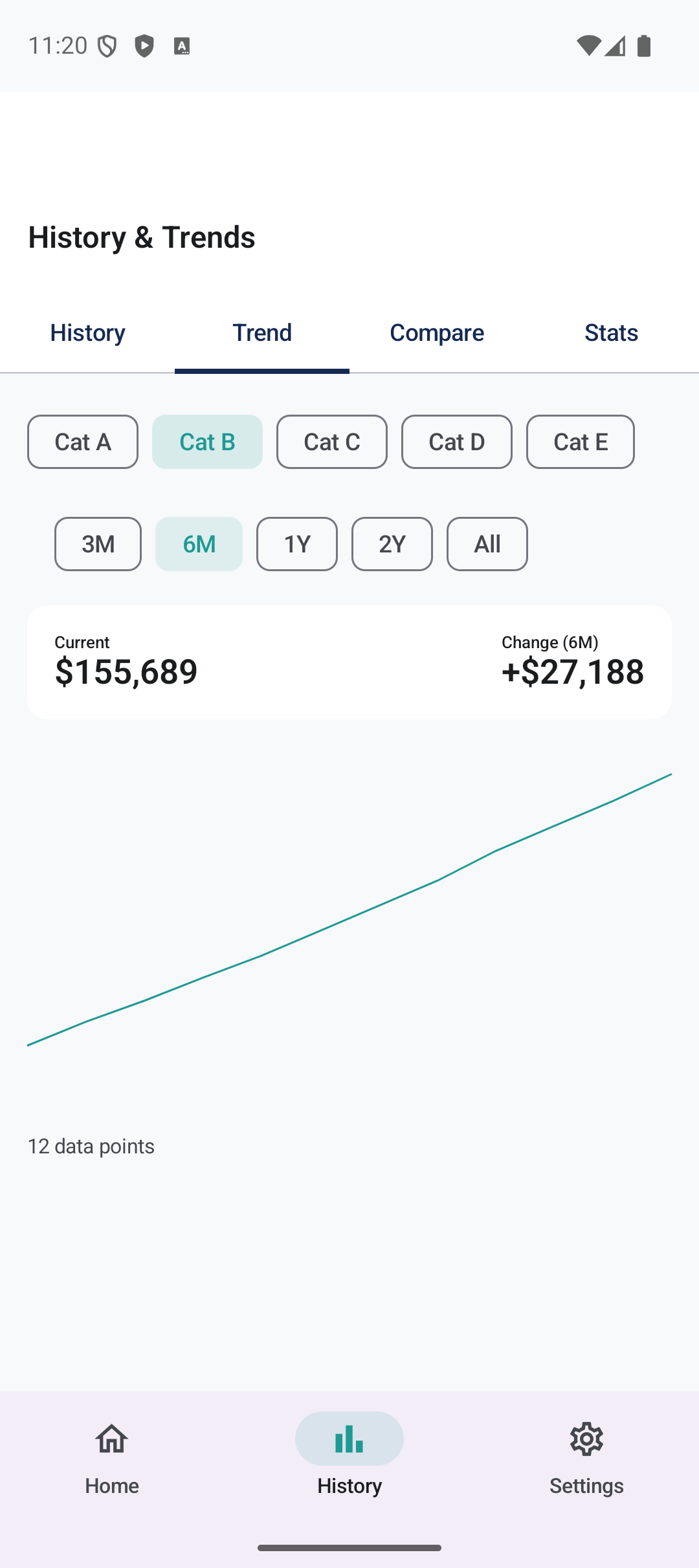
Task: Switch to the Compare tab
Action: [436, 332]
